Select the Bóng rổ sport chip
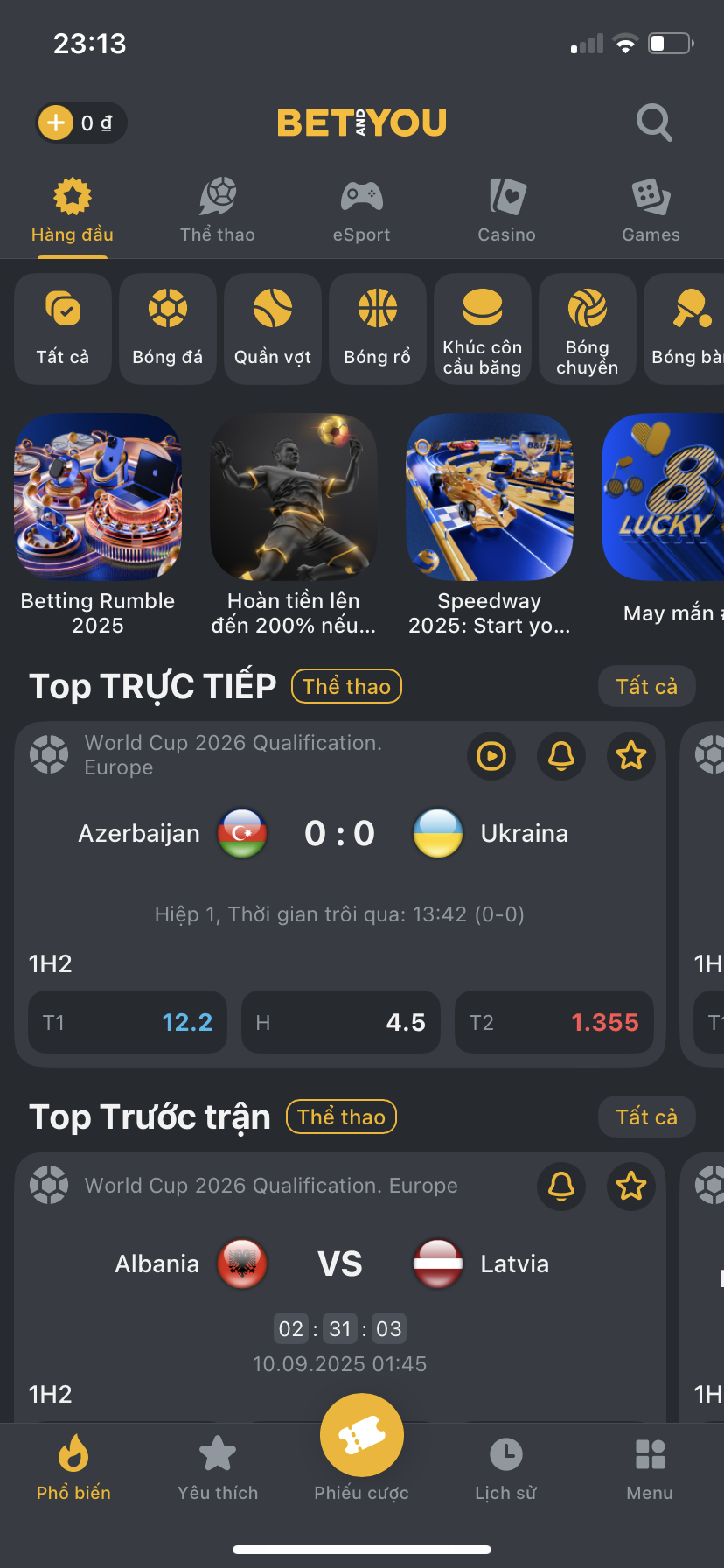 (x=378, y=329)
